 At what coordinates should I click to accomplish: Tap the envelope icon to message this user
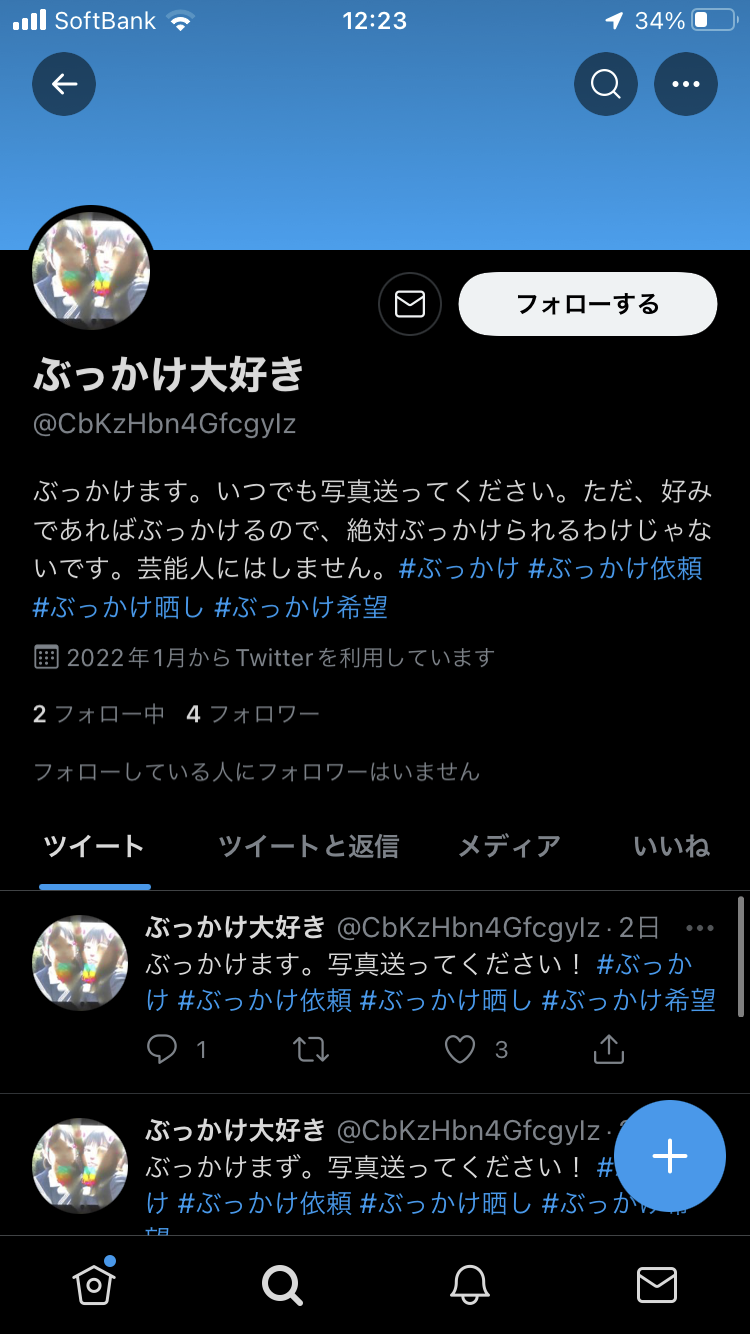tap(409, 304)
